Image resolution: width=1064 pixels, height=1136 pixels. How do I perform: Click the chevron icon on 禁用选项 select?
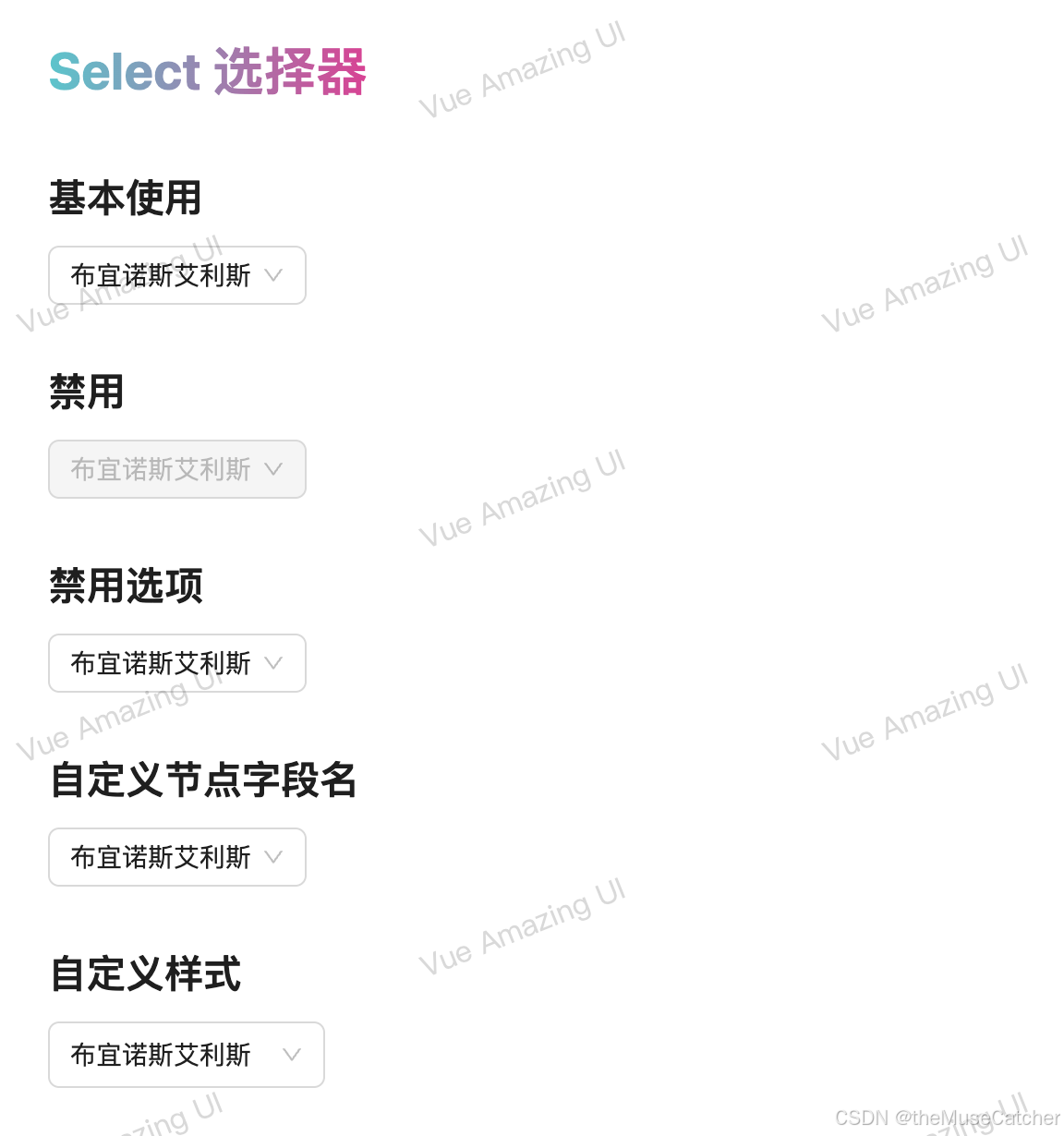click(x=273, y=662)
